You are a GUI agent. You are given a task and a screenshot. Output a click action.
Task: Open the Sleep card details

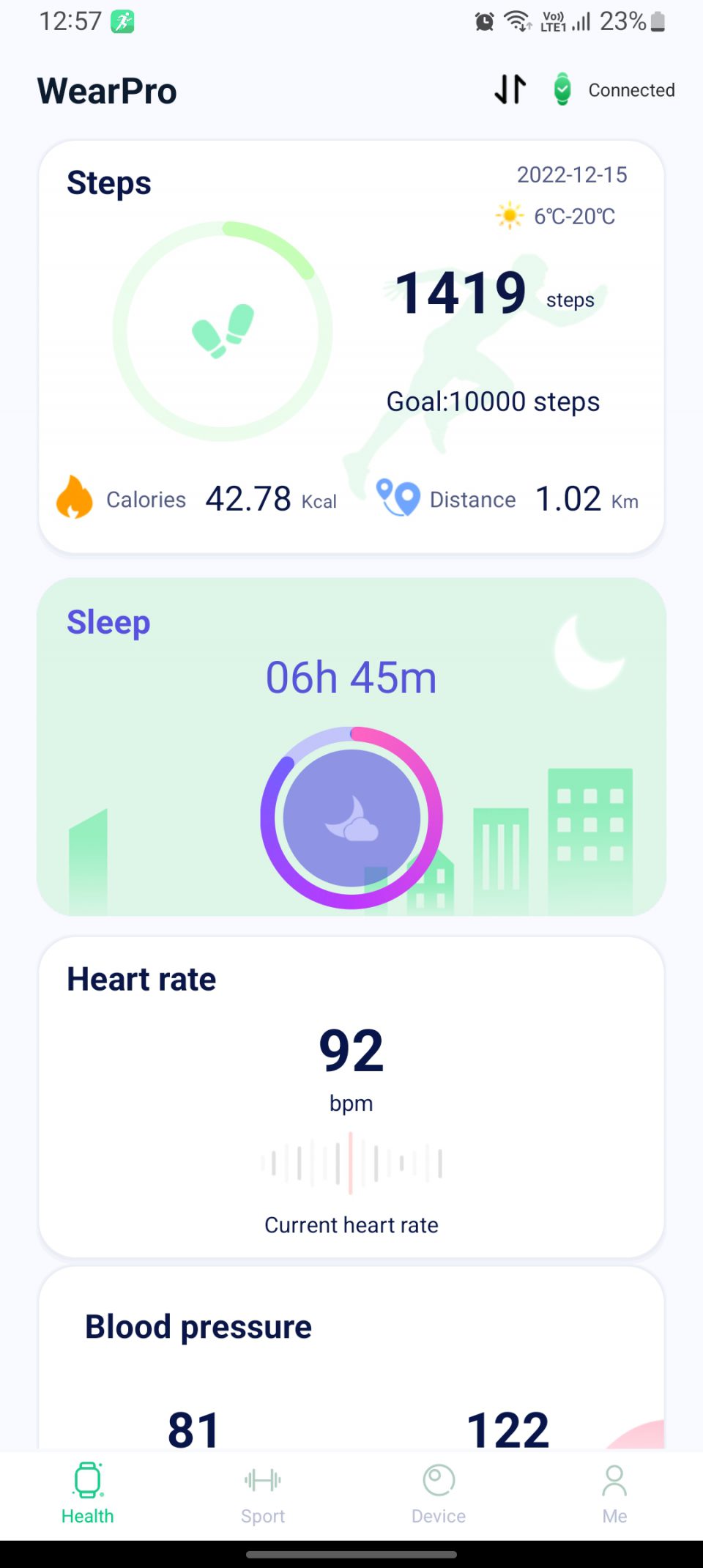click(x=351, y=746)
